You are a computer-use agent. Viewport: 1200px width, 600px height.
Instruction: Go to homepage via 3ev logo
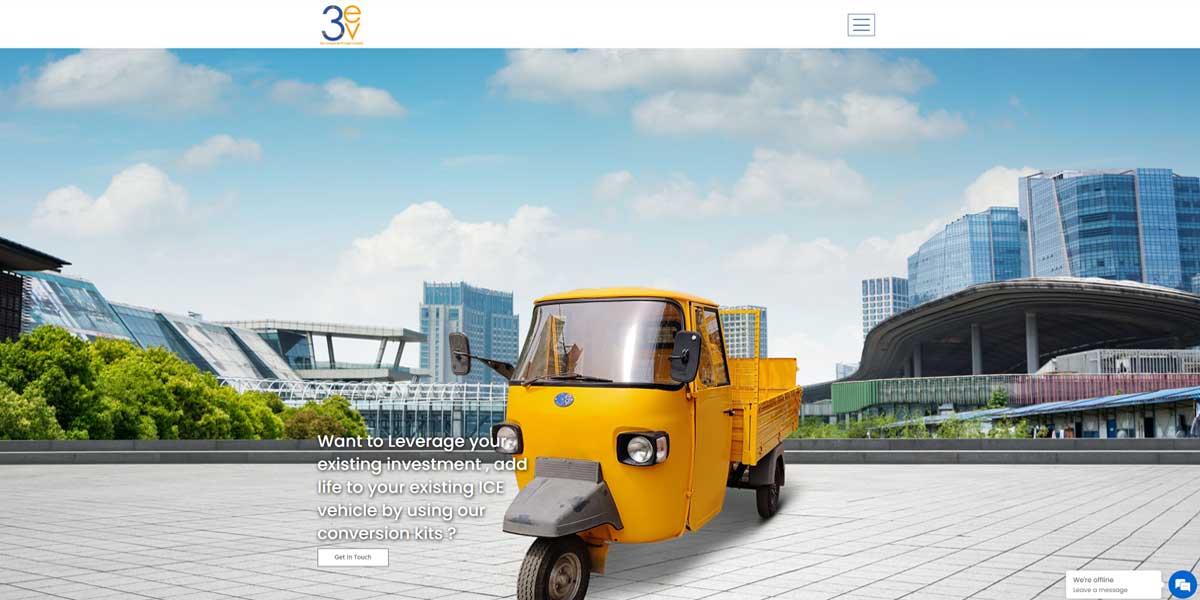coord(342,24)
